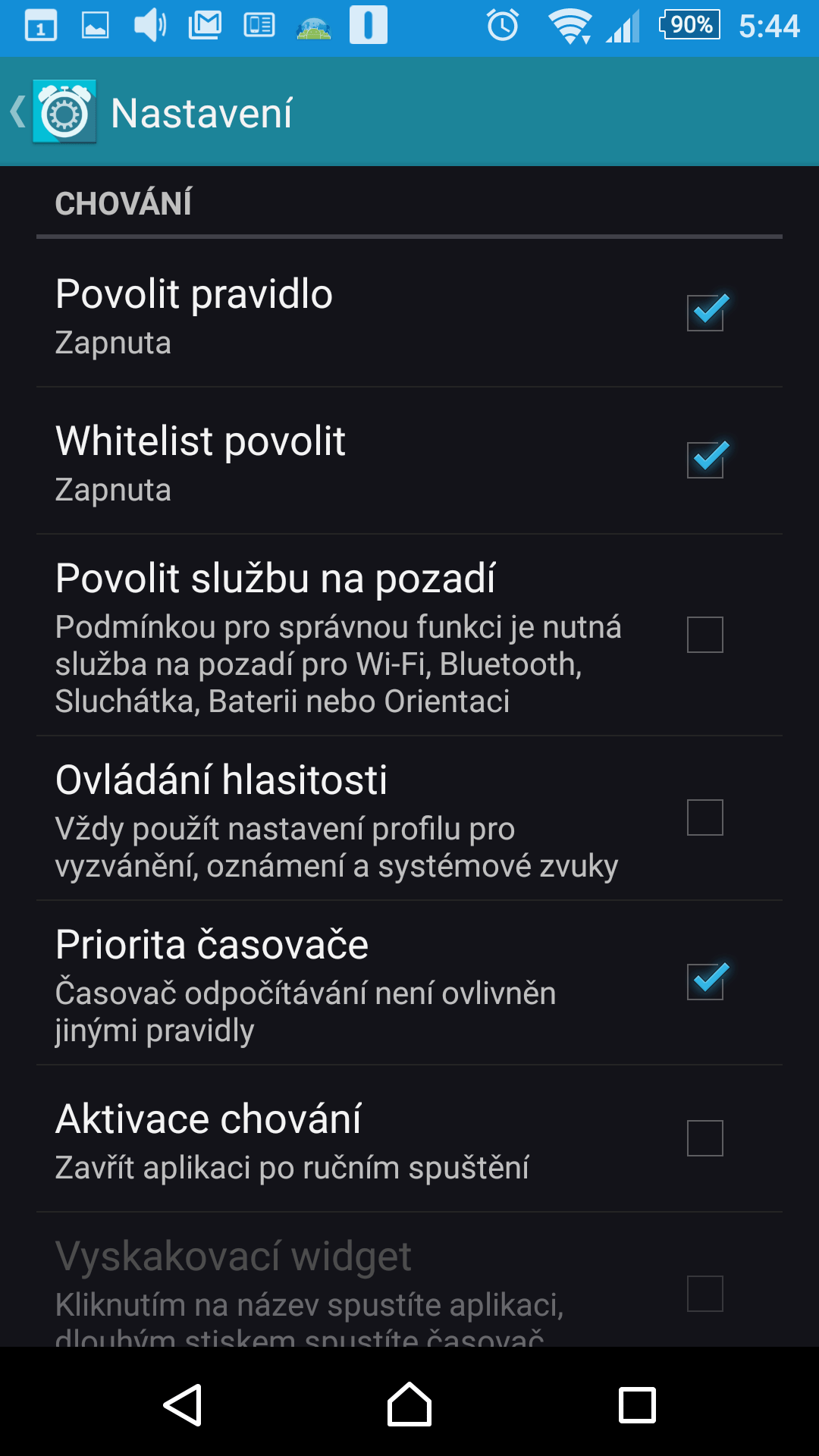This screenshot has height=1456, width=819.
Task: Enable Povolit službu na pozadí
Action: click(705, 634)
